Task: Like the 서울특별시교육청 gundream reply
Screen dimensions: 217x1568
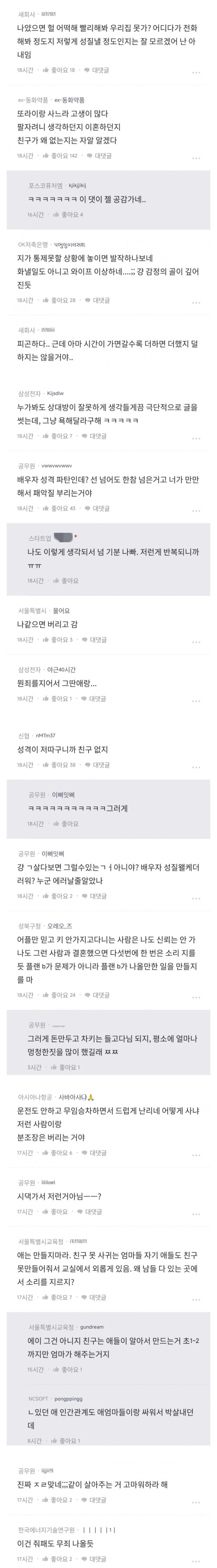Action: pyautogui.click(x=66, y=1369)
